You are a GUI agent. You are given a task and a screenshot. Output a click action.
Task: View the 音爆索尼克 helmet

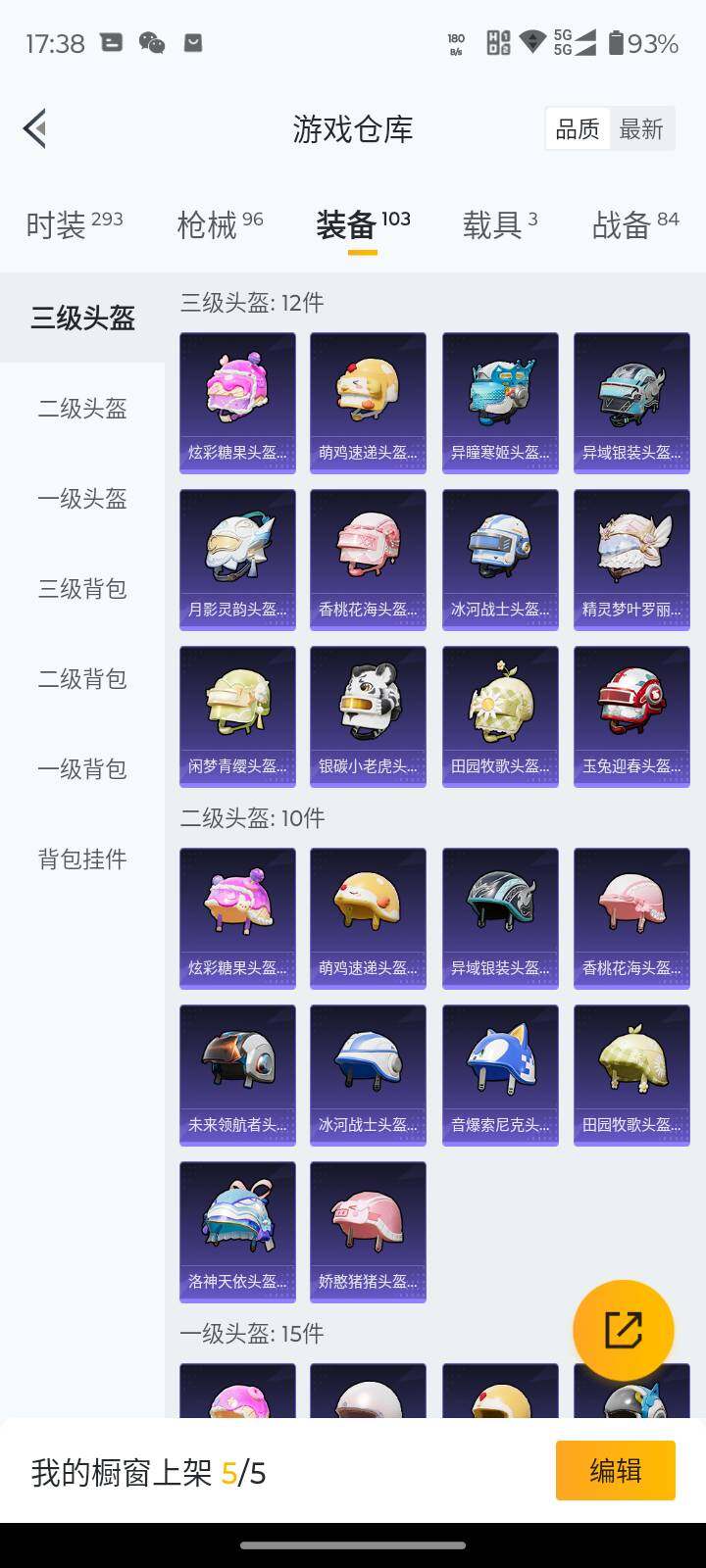click(500, 1074)
